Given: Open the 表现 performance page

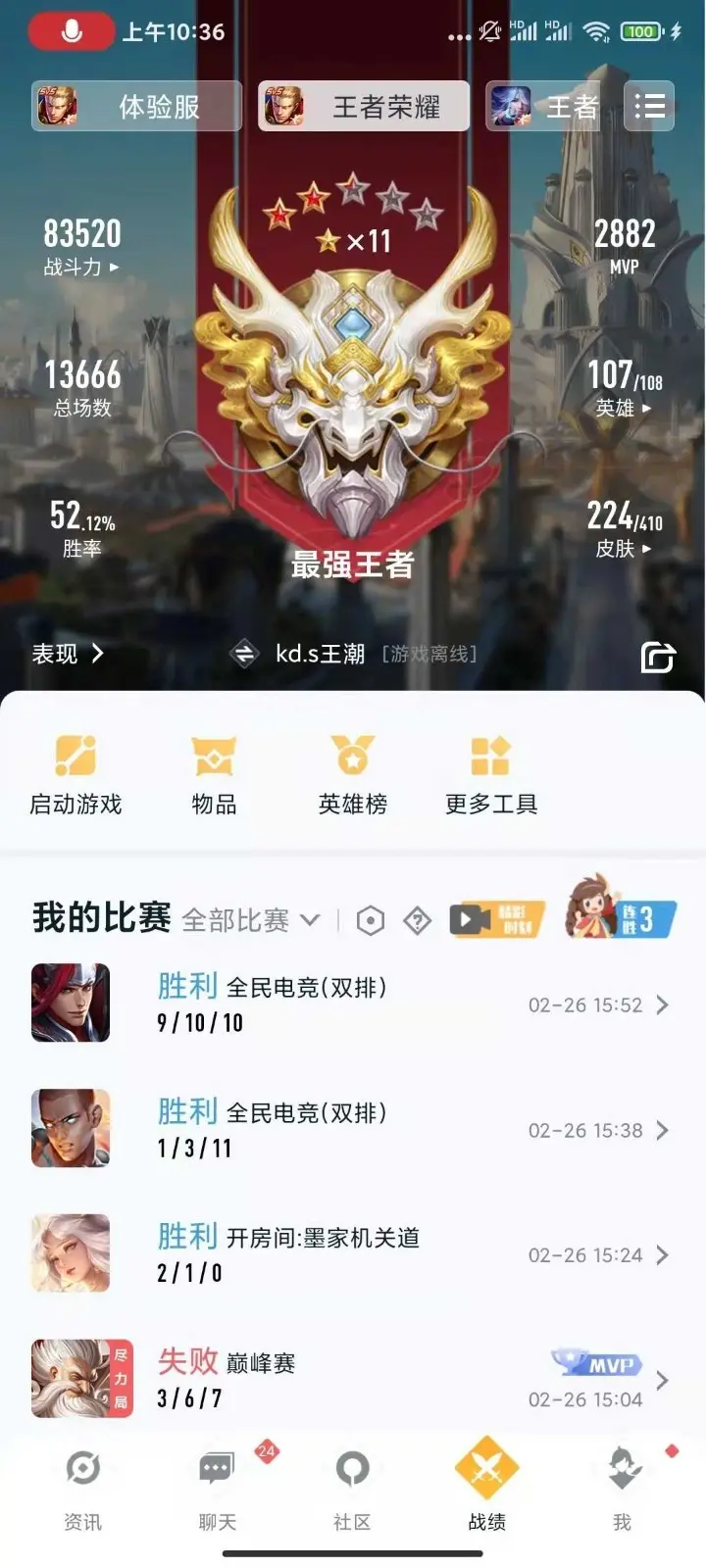Looking at the screenshot, I should (x=68, y=654).
